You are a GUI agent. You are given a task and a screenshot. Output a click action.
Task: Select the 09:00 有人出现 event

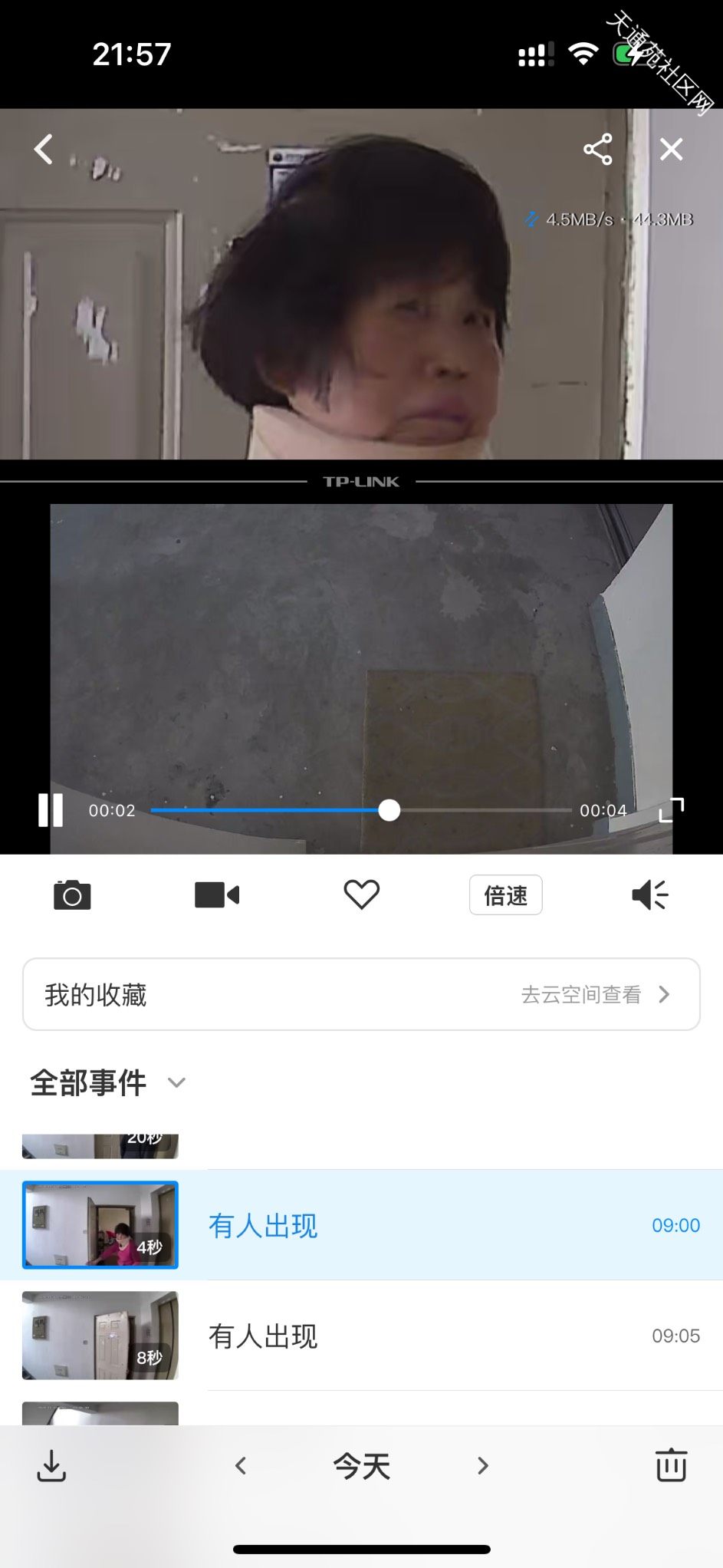pyautogui.click(x=361, y=1225)
